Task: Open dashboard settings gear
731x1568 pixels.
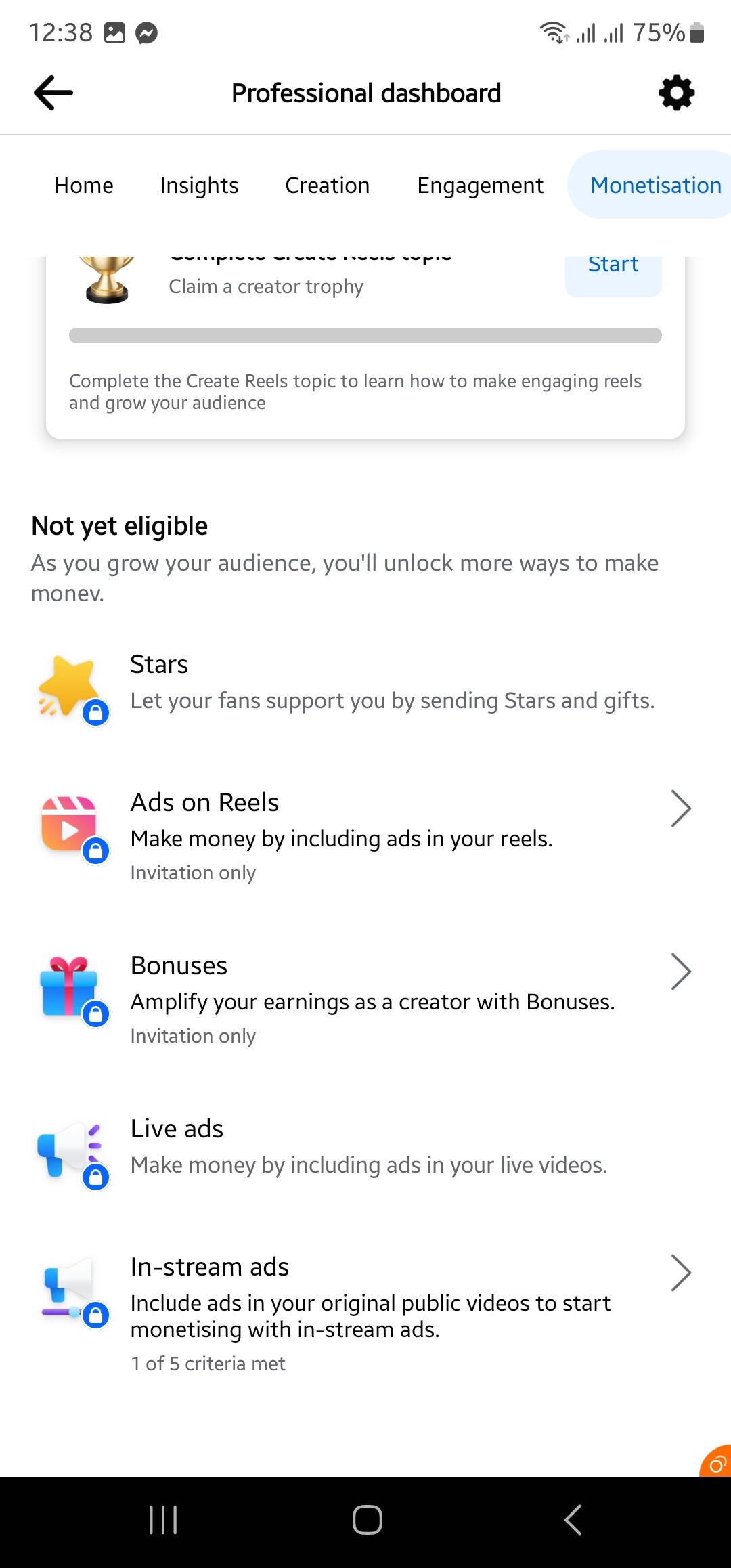Action: [x=677, y=93]
